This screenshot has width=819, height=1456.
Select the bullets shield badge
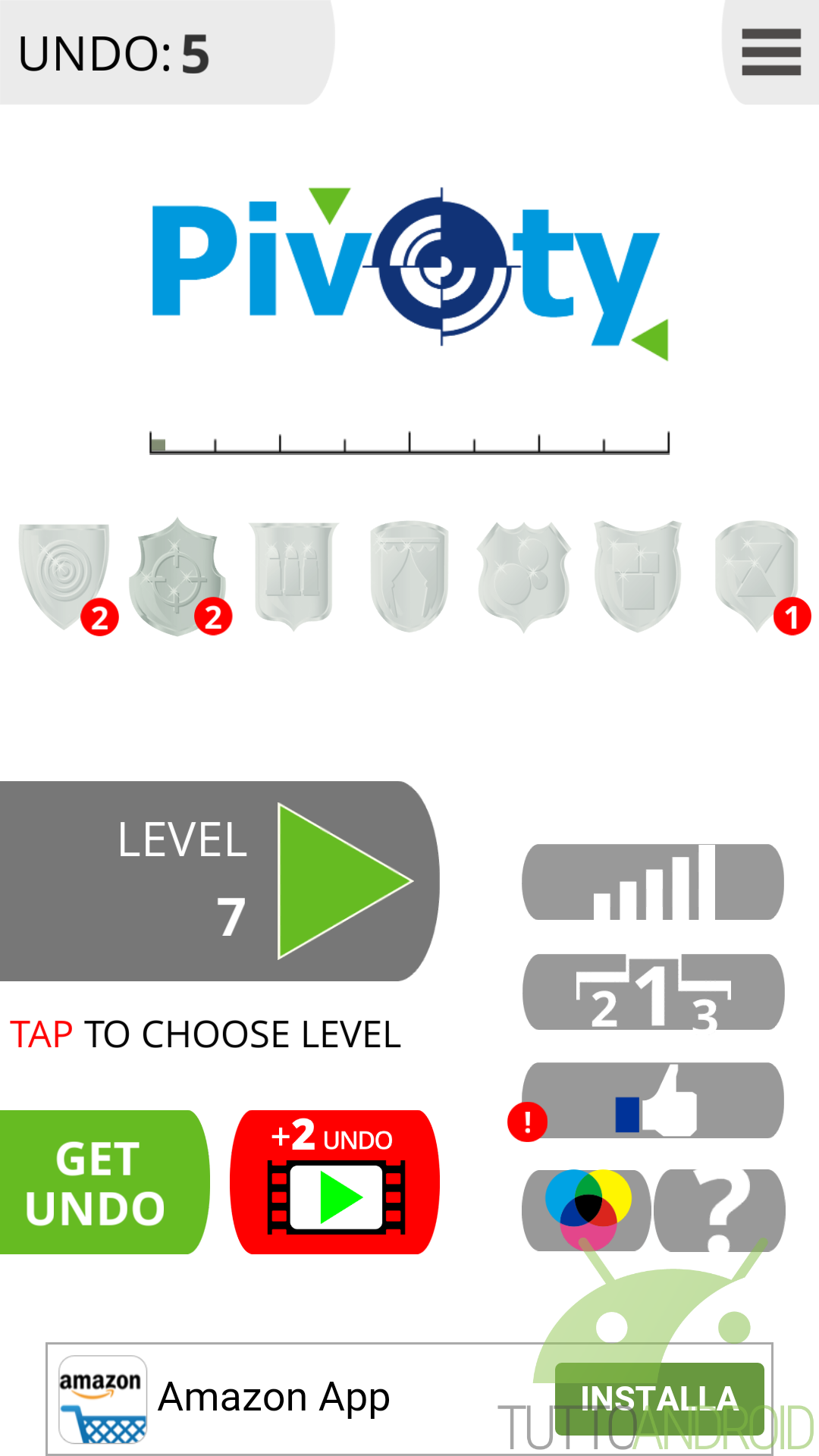pos(293,576)
